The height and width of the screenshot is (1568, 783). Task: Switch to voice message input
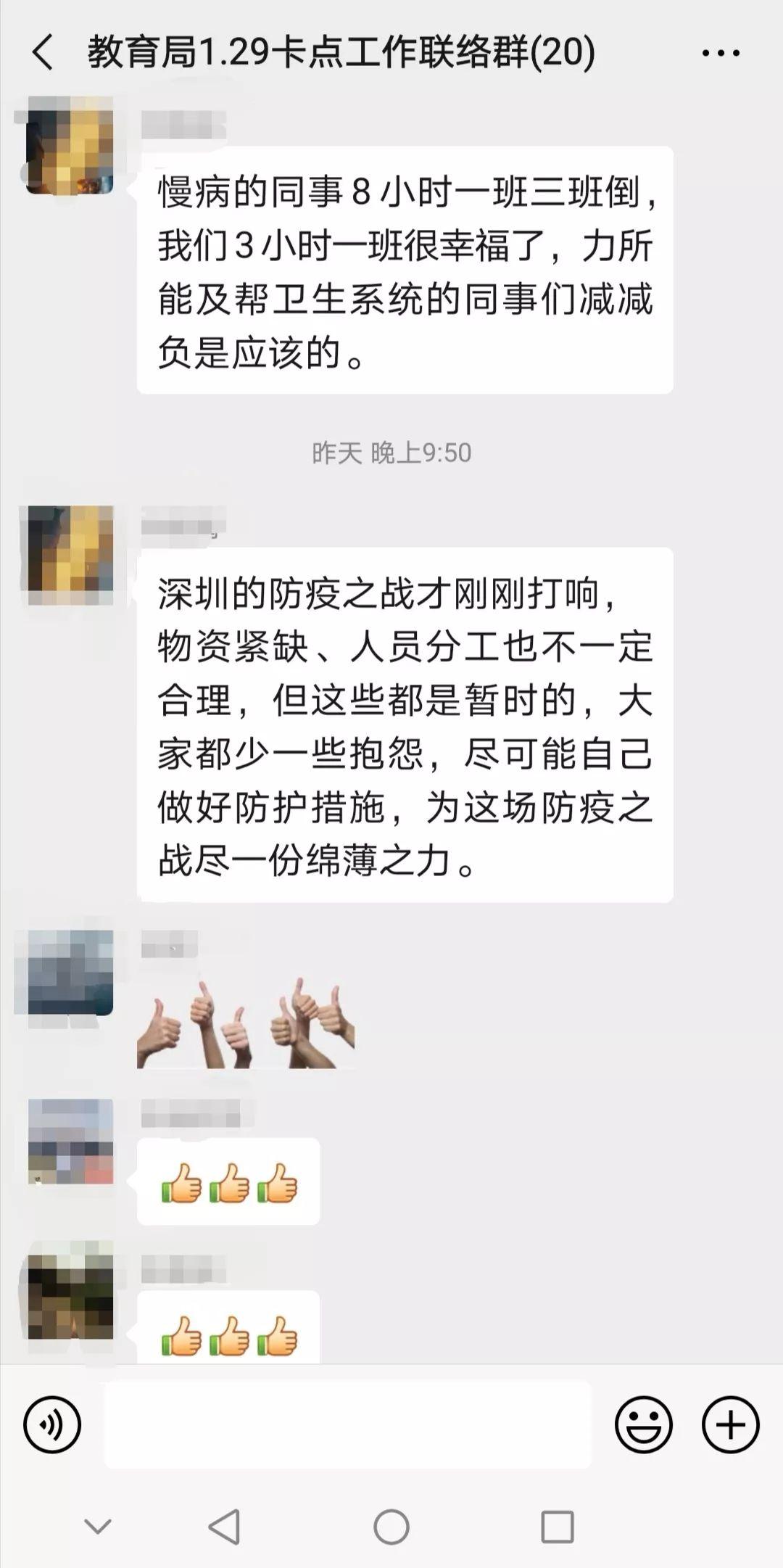tap(51, 1424)
